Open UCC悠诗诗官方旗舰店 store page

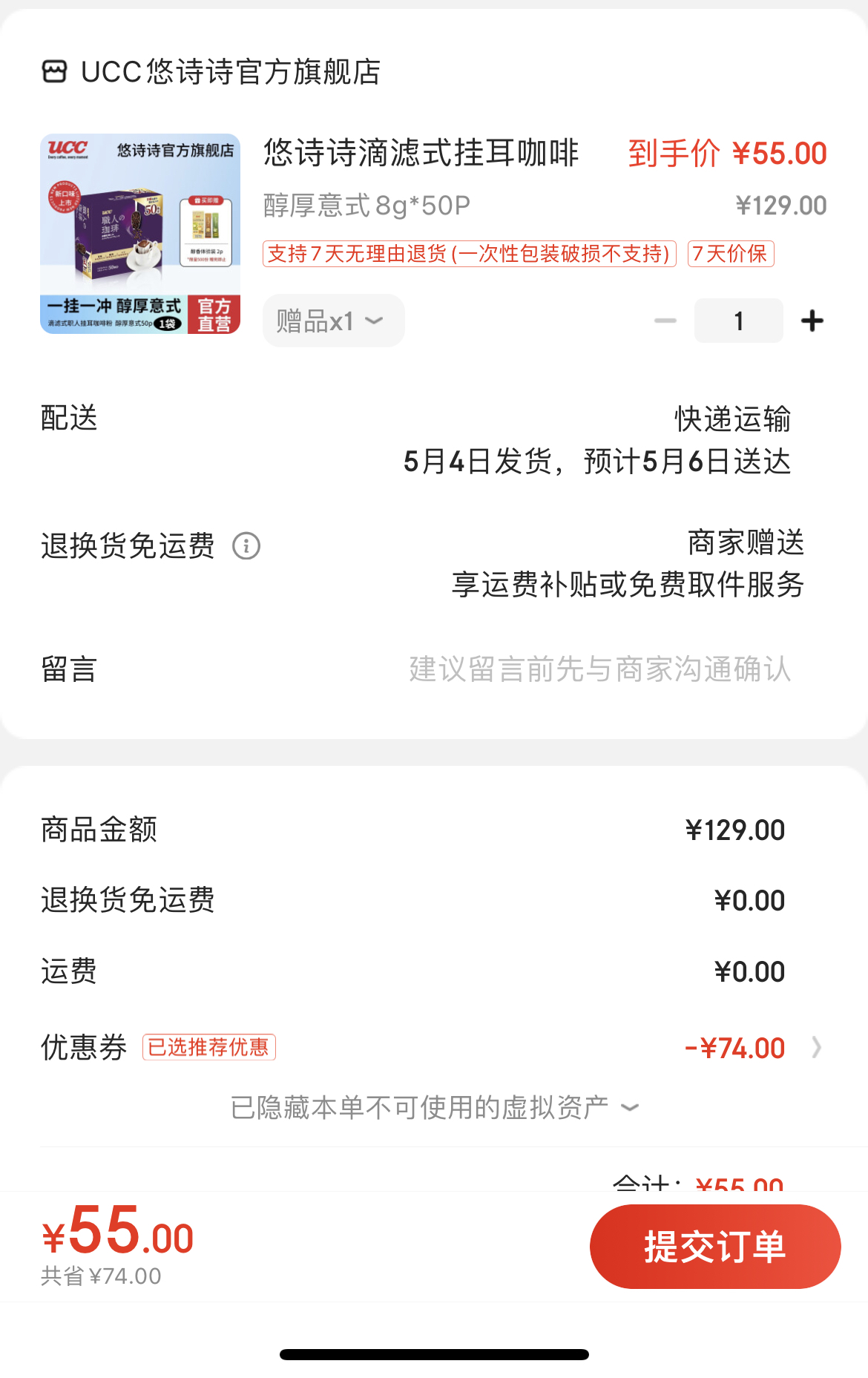coord(230,72)
